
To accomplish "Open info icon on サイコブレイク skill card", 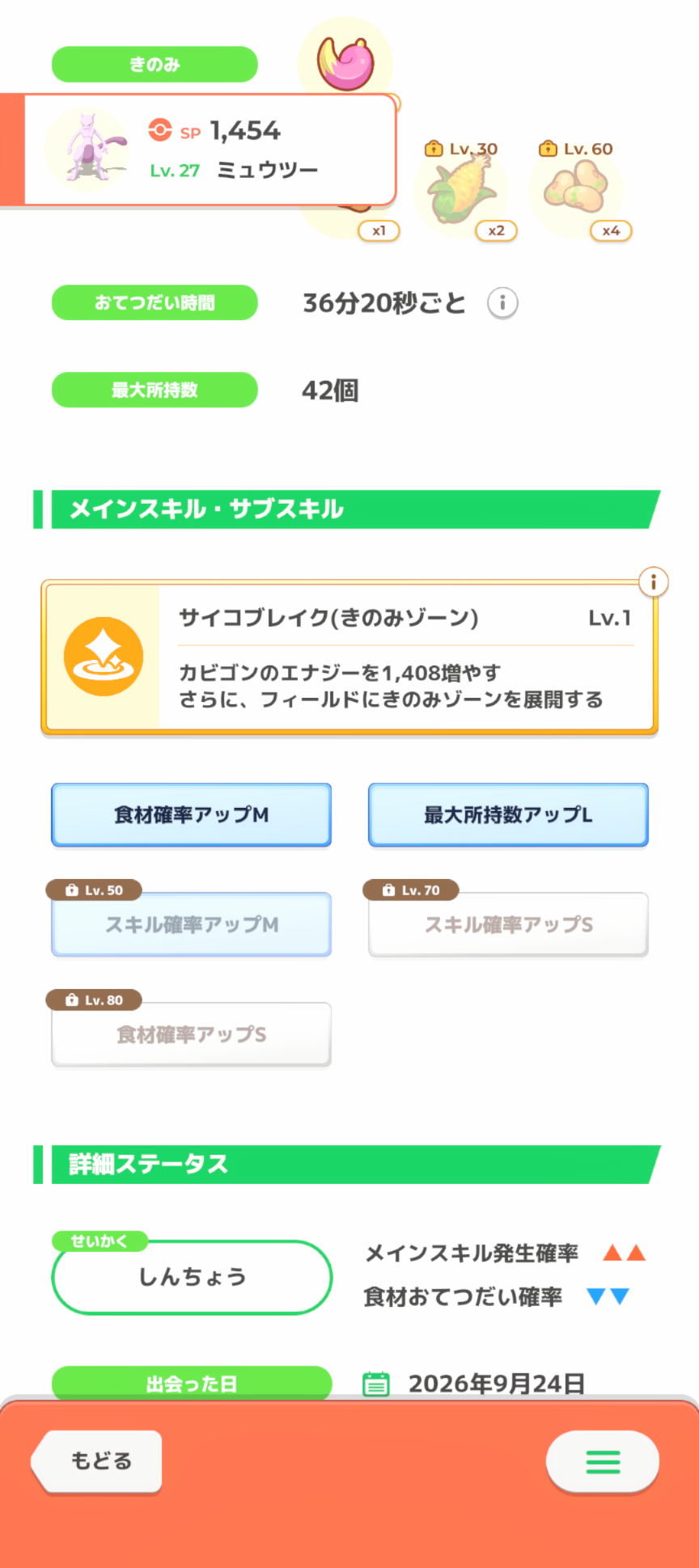I will pyautogui.click(x=654, y=581).
